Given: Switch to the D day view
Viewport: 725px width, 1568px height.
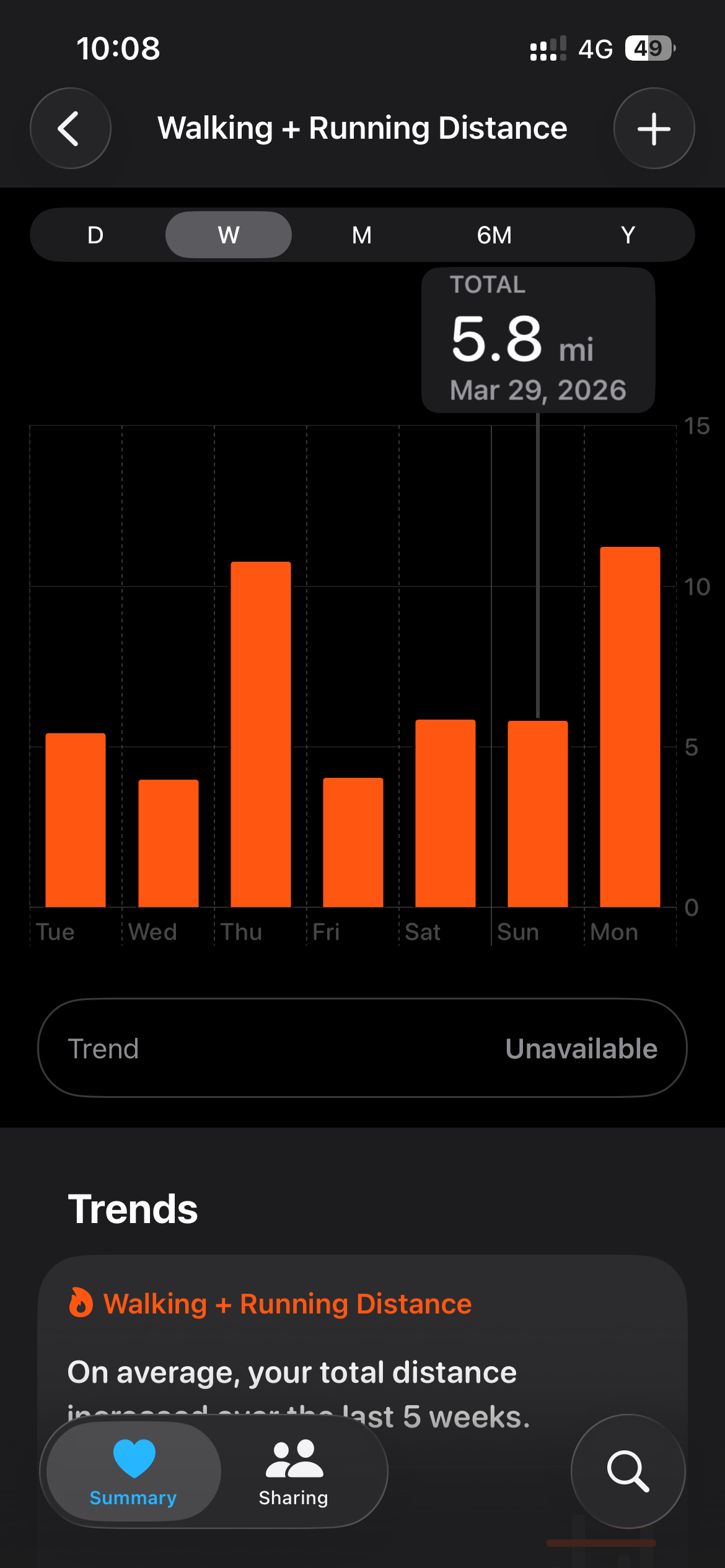Looking at the screenshot, I should [x=95, y=235].
